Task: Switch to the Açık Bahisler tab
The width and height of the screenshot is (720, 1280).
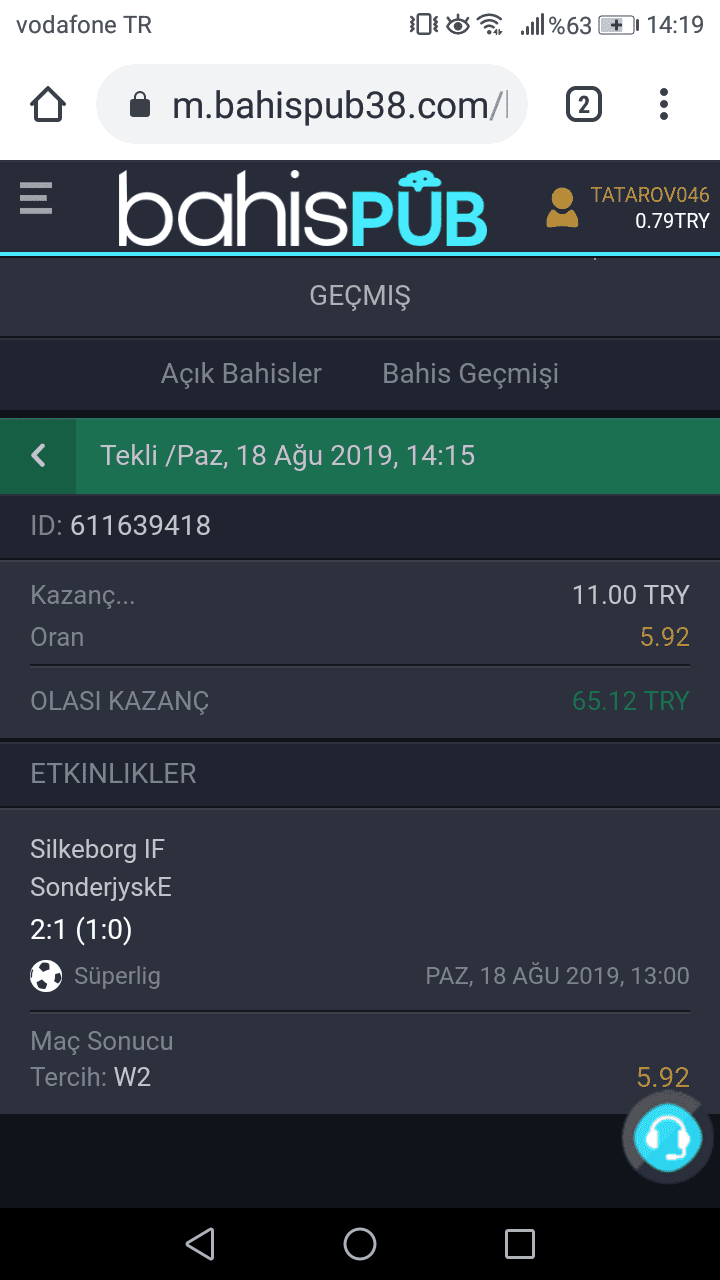Action: point(241,374)
